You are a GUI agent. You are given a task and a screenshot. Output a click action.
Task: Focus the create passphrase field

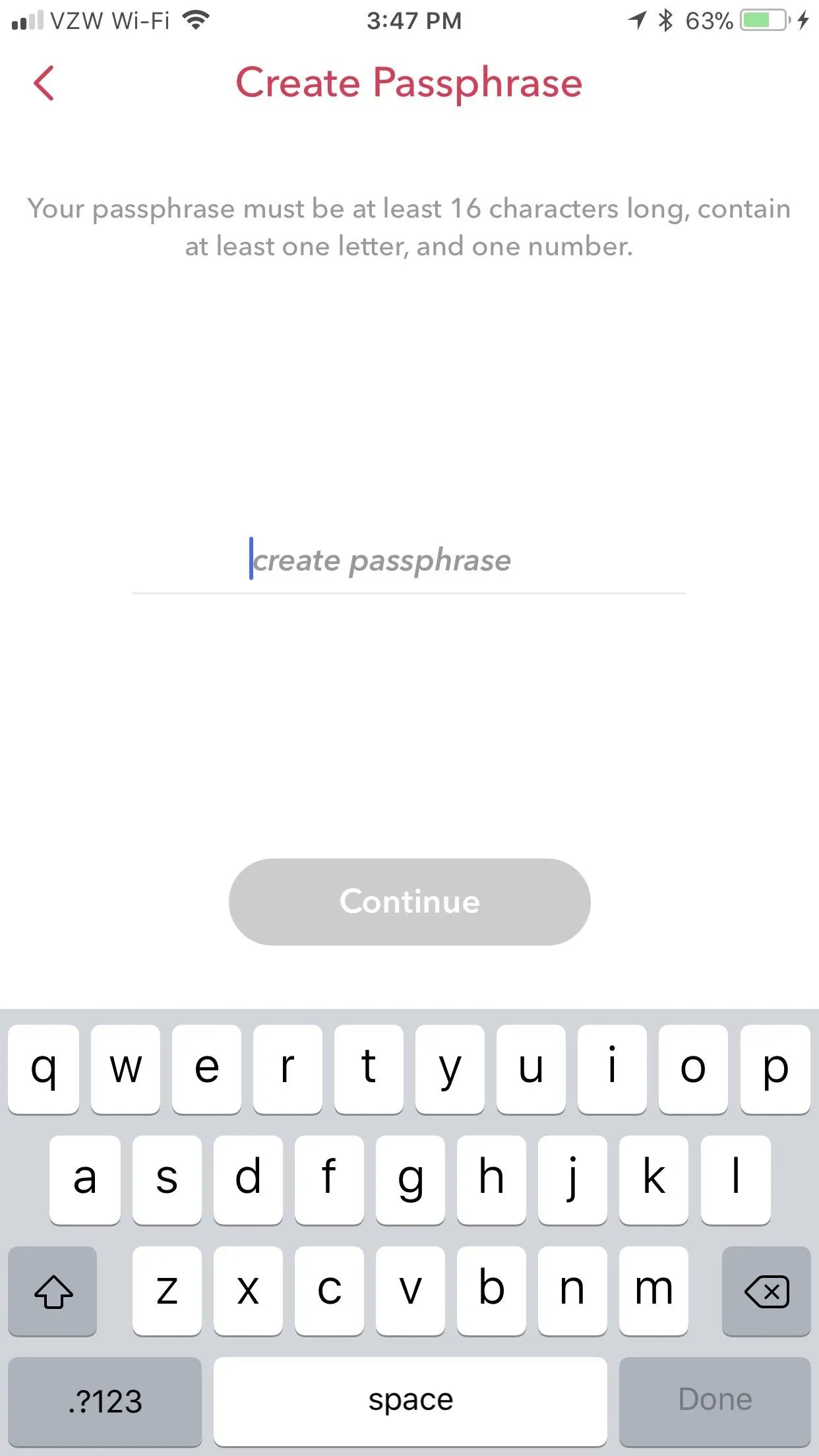tap(409, 561)
